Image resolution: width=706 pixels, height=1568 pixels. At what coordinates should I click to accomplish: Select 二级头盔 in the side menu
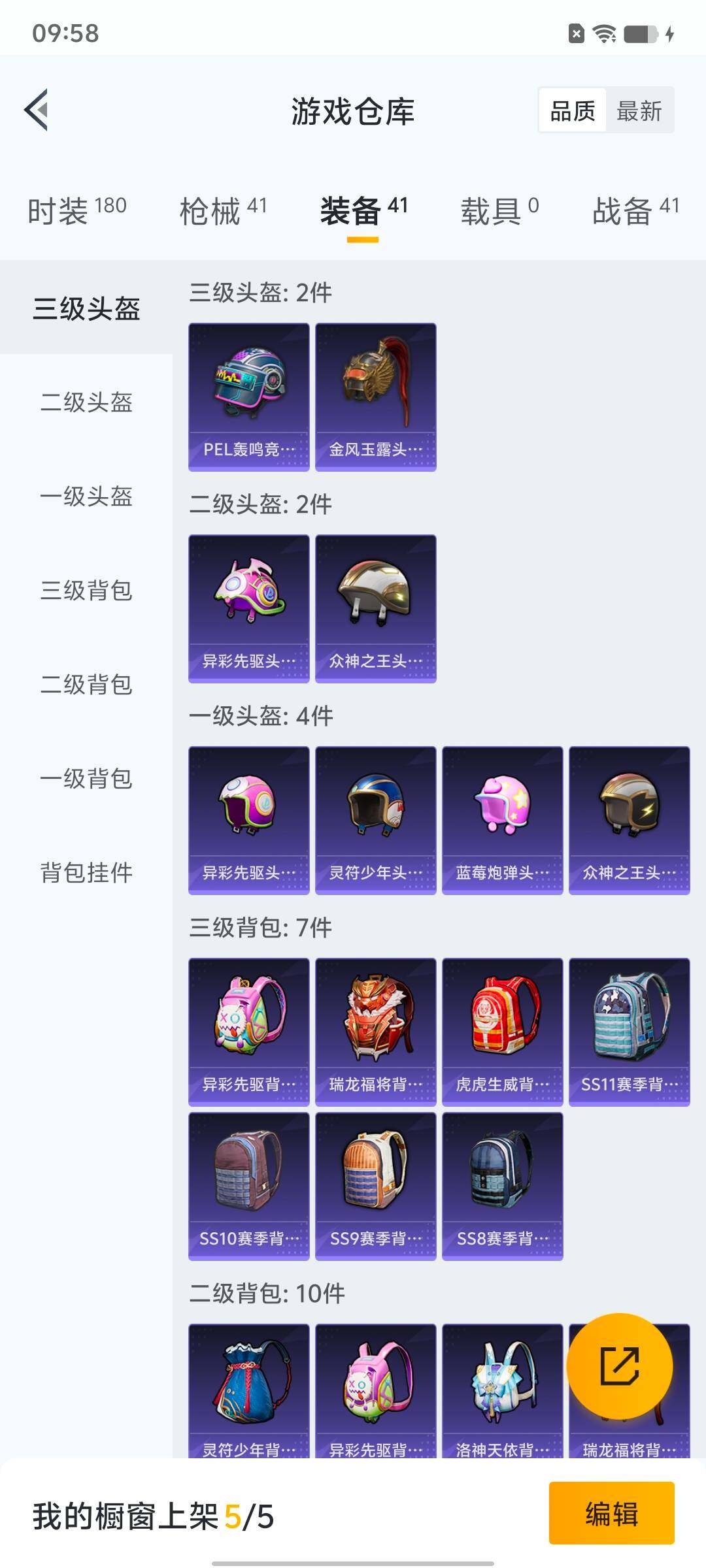(86, 402)
